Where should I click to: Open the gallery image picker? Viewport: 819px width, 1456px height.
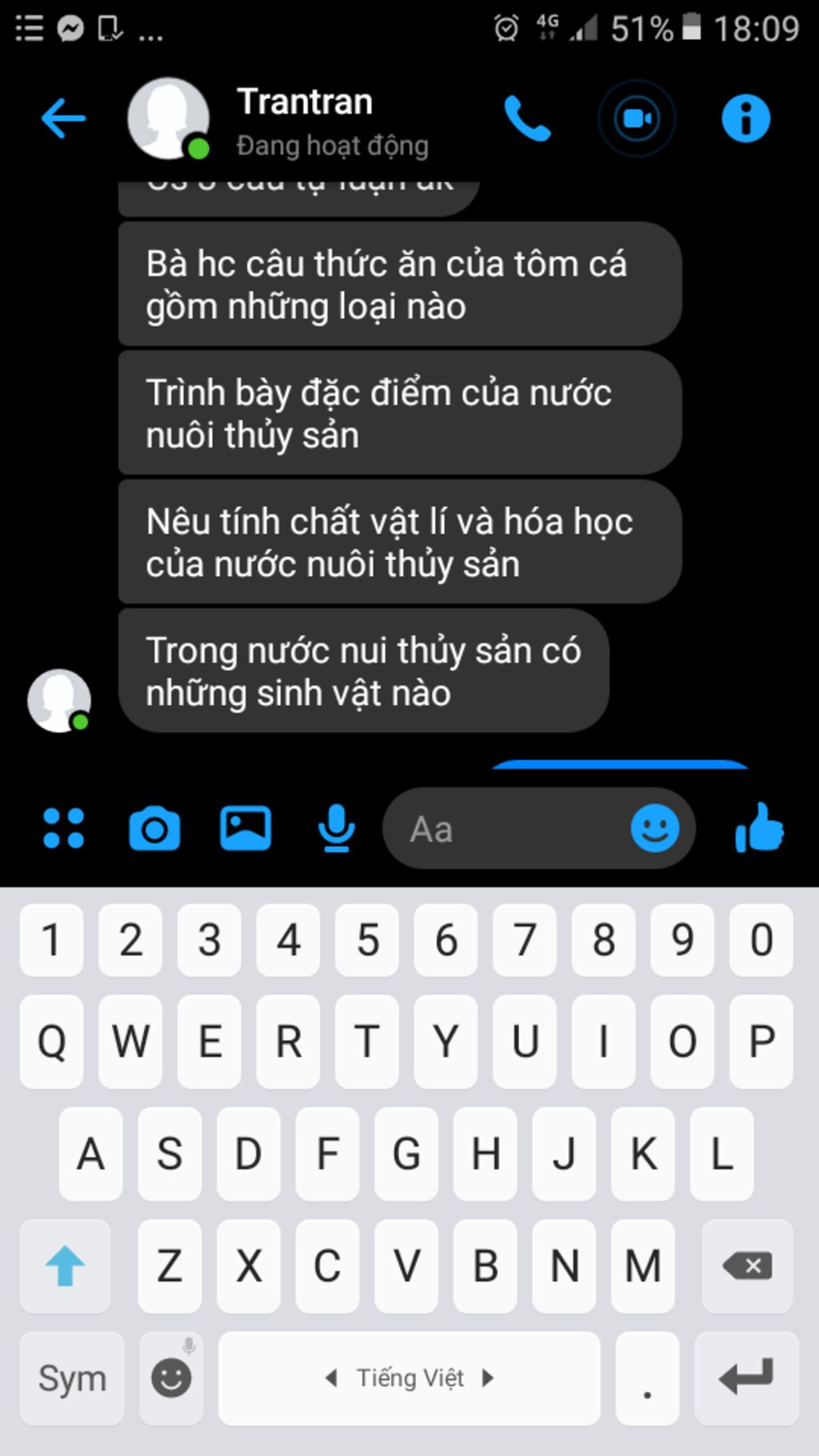[246, 829]
